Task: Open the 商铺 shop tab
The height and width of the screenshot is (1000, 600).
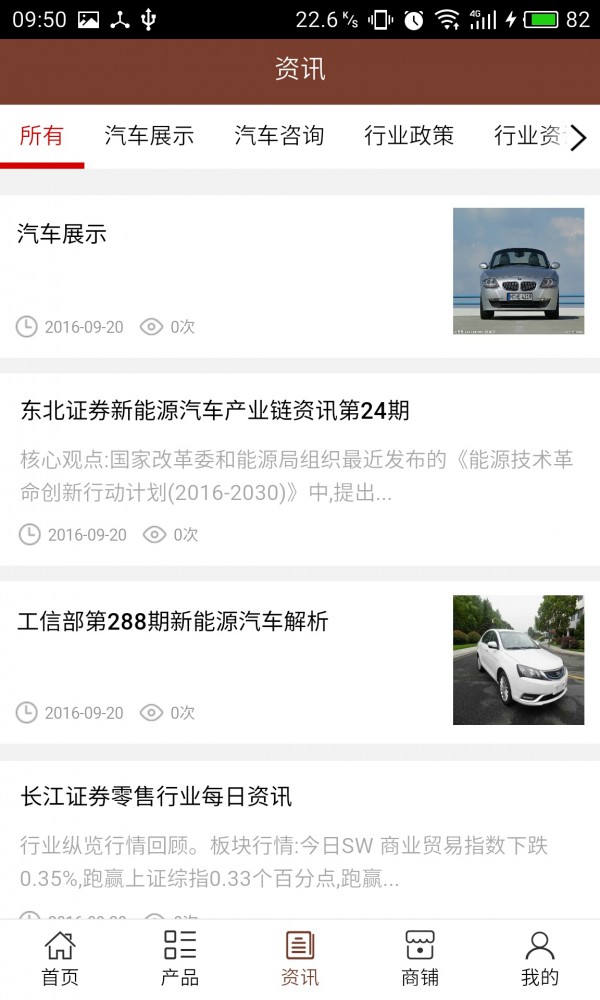Action: pyautogui.click(x=420, y=959)
